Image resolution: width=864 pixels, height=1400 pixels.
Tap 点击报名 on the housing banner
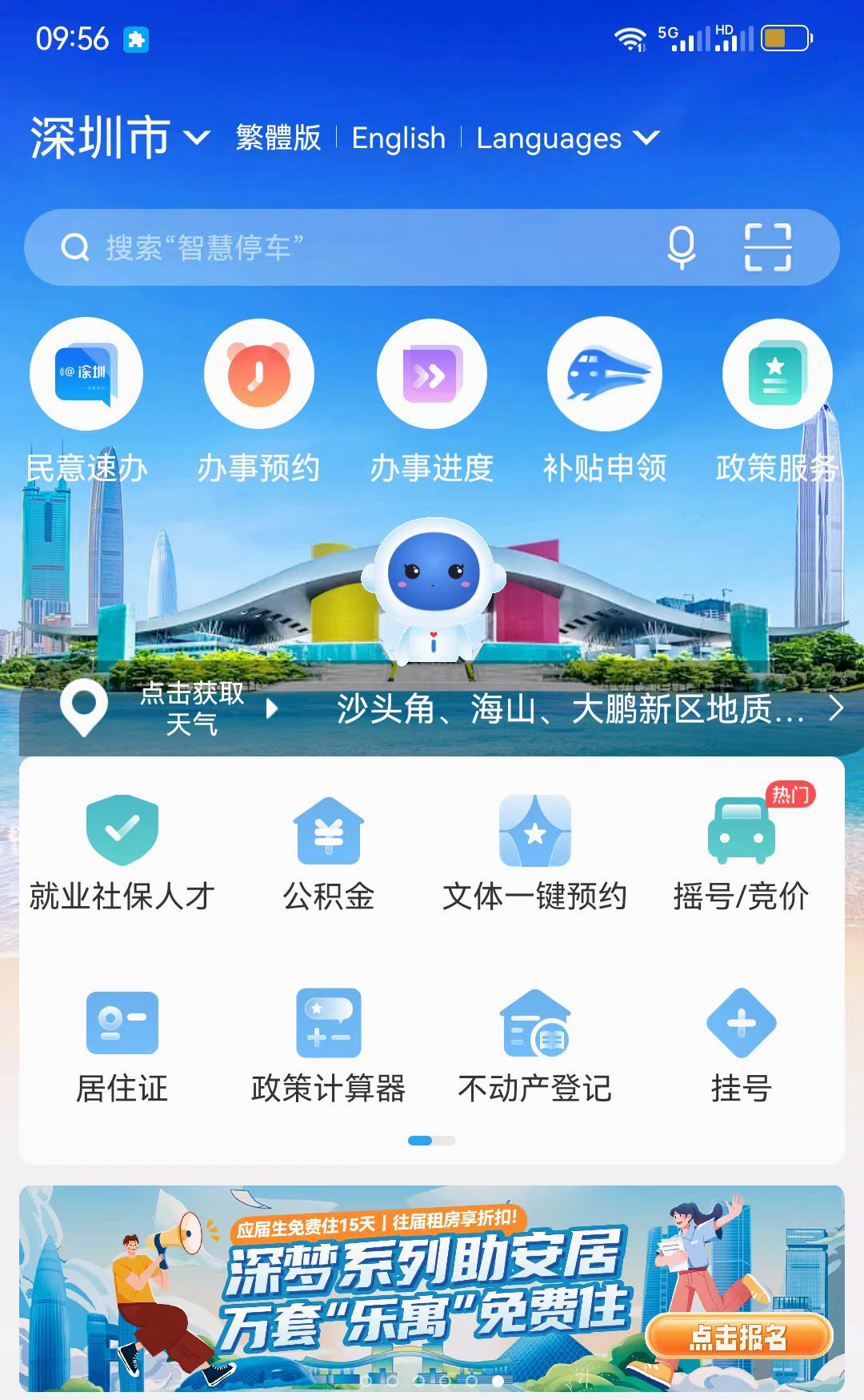pos(739,1336)
